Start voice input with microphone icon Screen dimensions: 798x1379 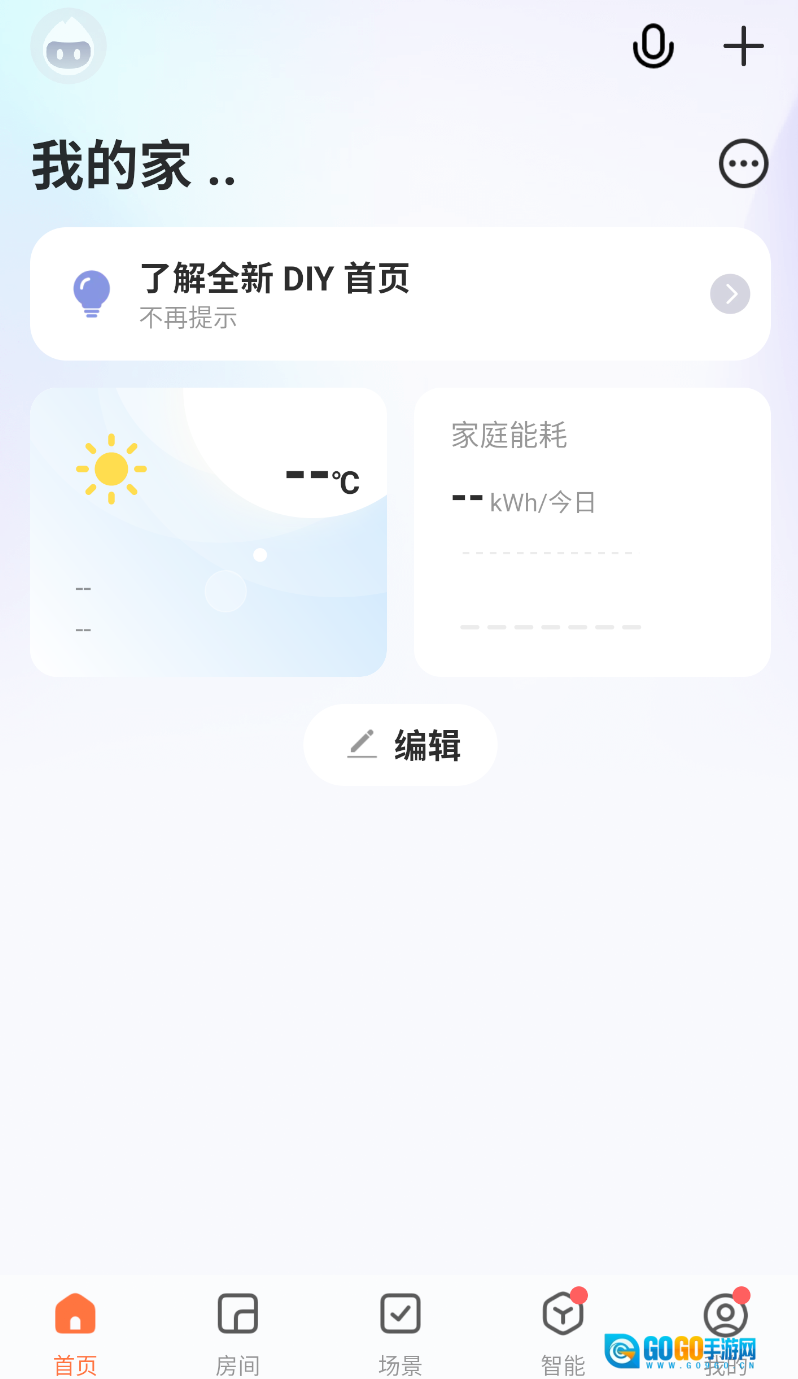click(x=653, y=46)
